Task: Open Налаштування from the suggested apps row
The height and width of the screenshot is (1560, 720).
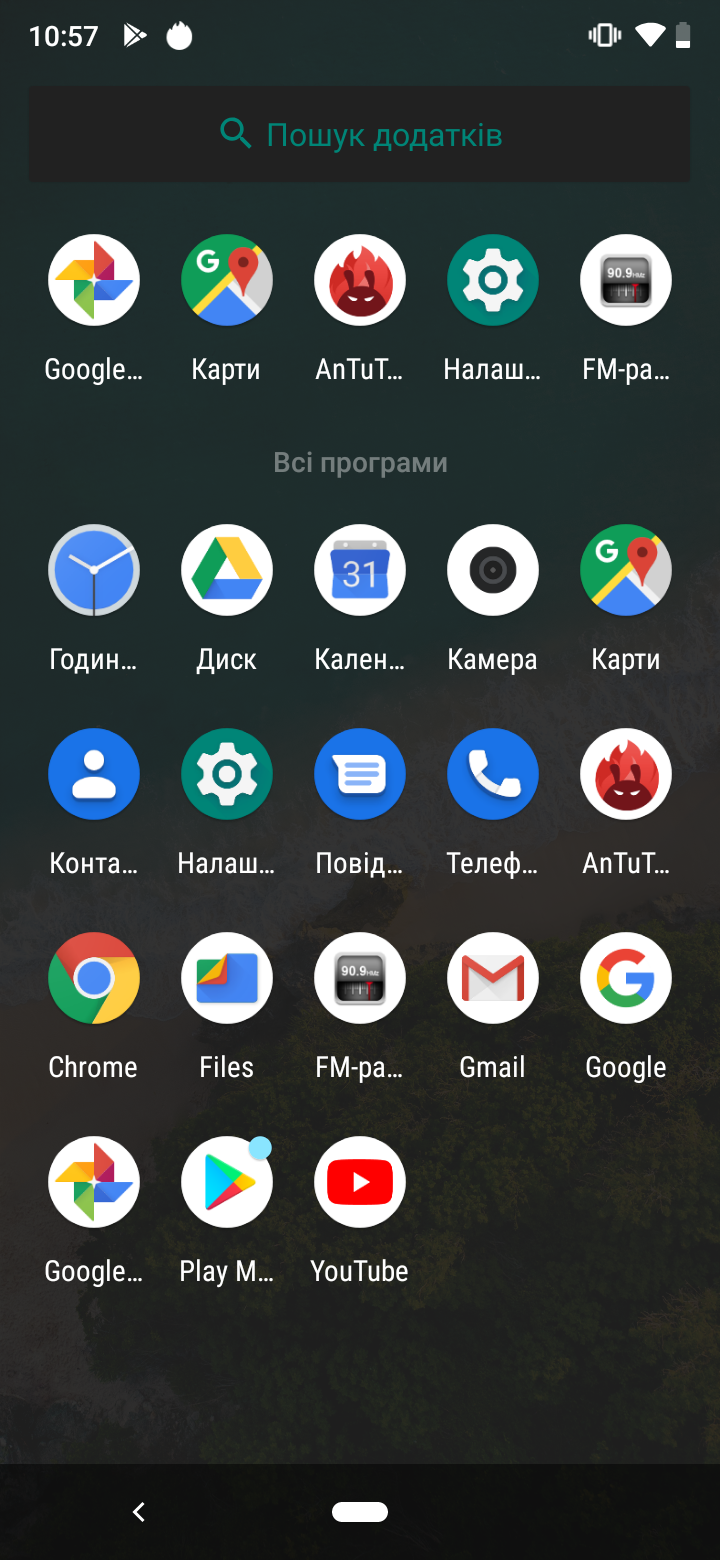Action: [493, 280]
